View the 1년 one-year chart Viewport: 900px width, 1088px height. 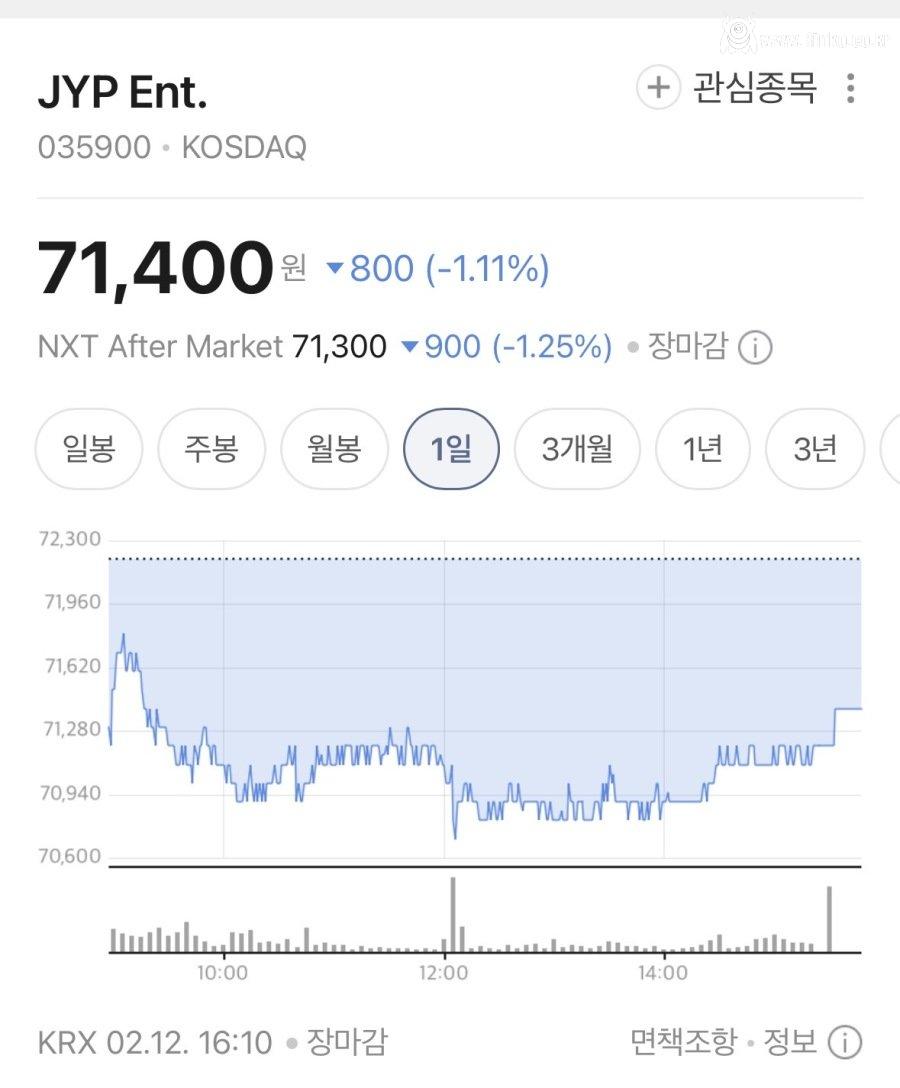click(x=702, y=448)
